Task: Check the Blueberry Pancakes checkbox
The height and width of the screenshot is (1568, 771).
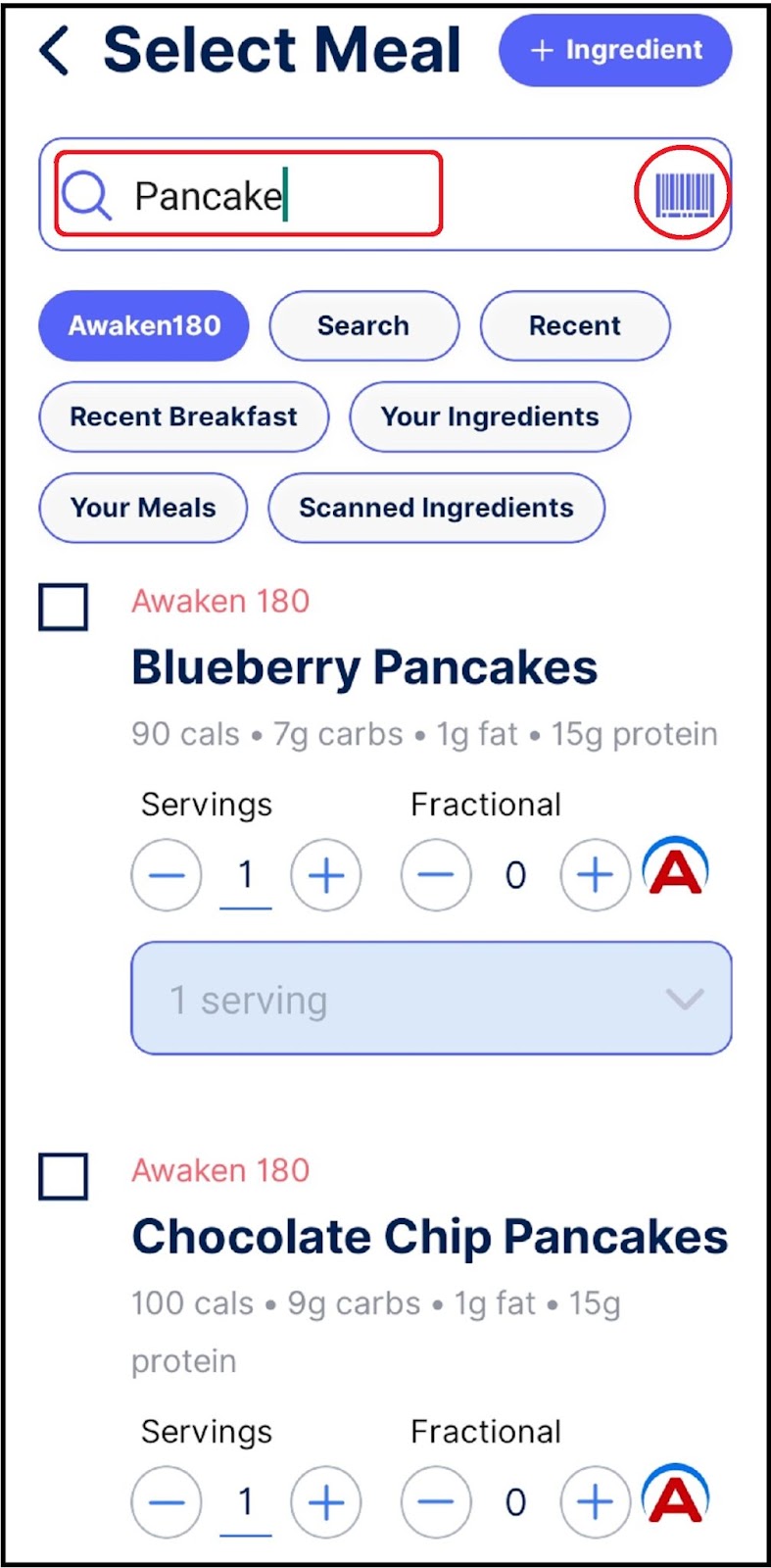Action: point(64,607)
